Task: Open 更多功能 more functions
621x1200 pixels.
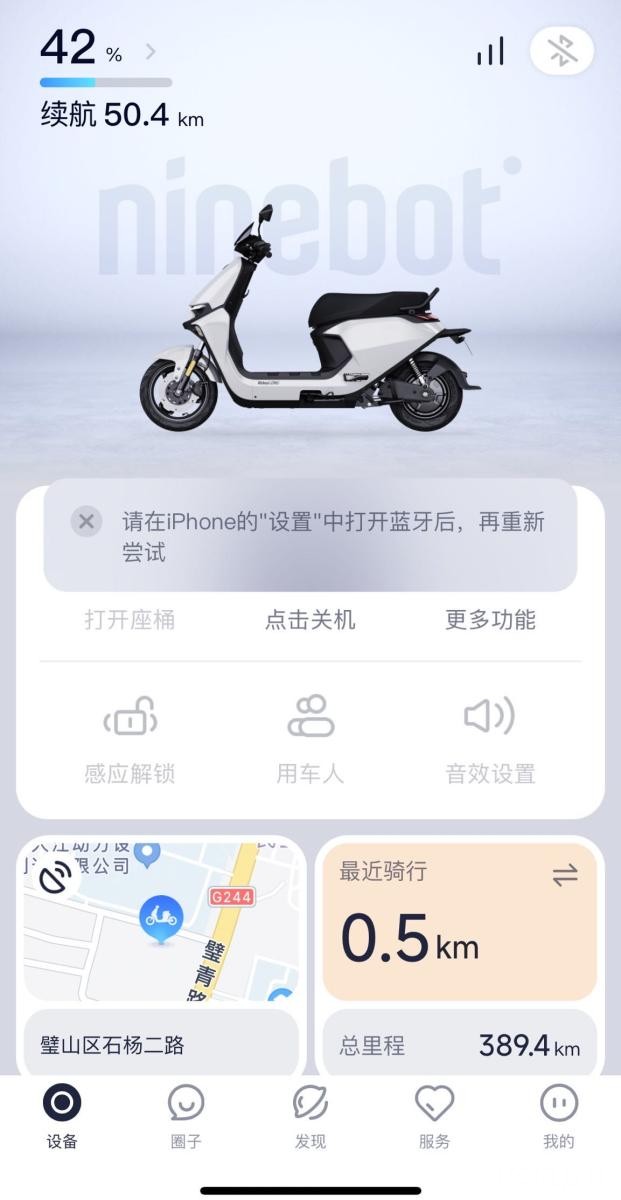Action: point(490,620)
